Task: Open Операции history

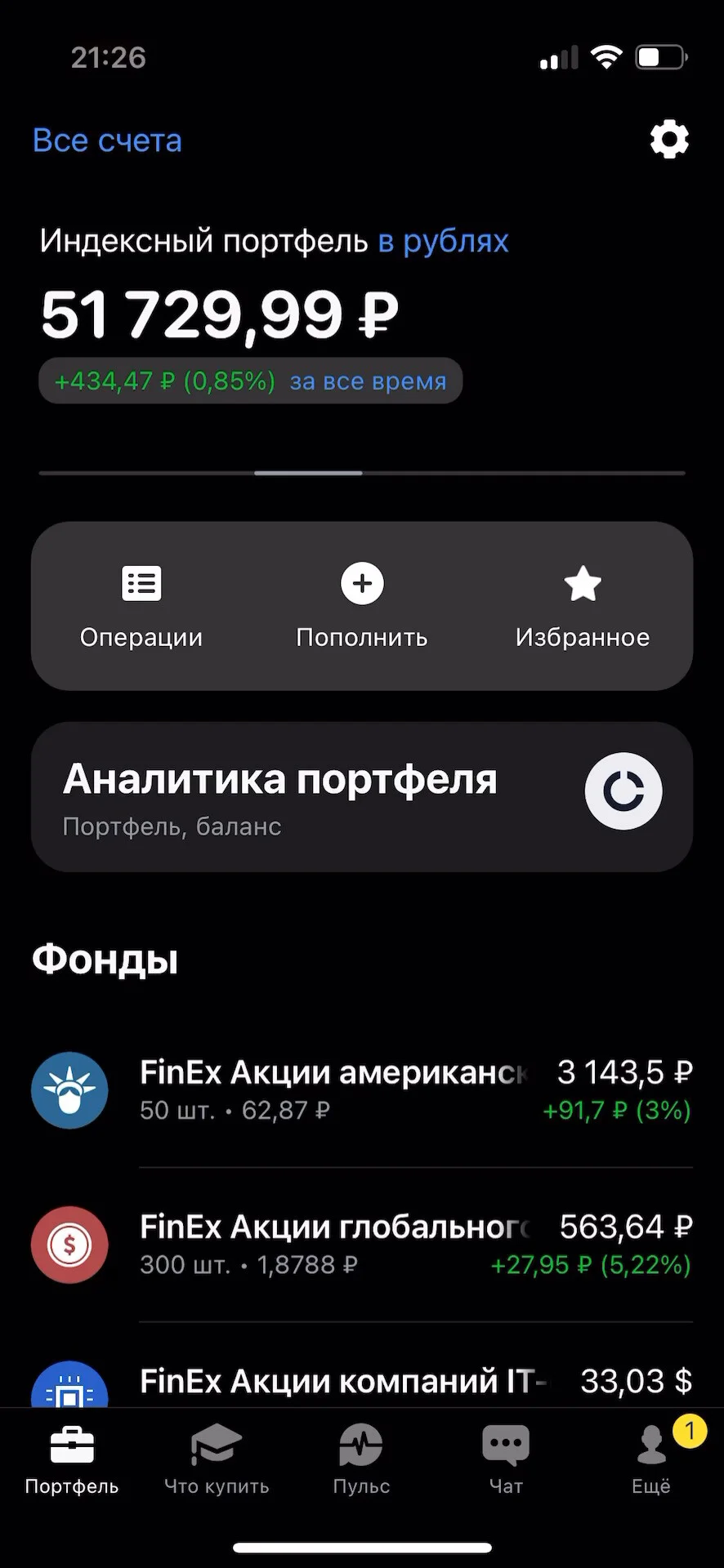Action: [x=141, y=607]
